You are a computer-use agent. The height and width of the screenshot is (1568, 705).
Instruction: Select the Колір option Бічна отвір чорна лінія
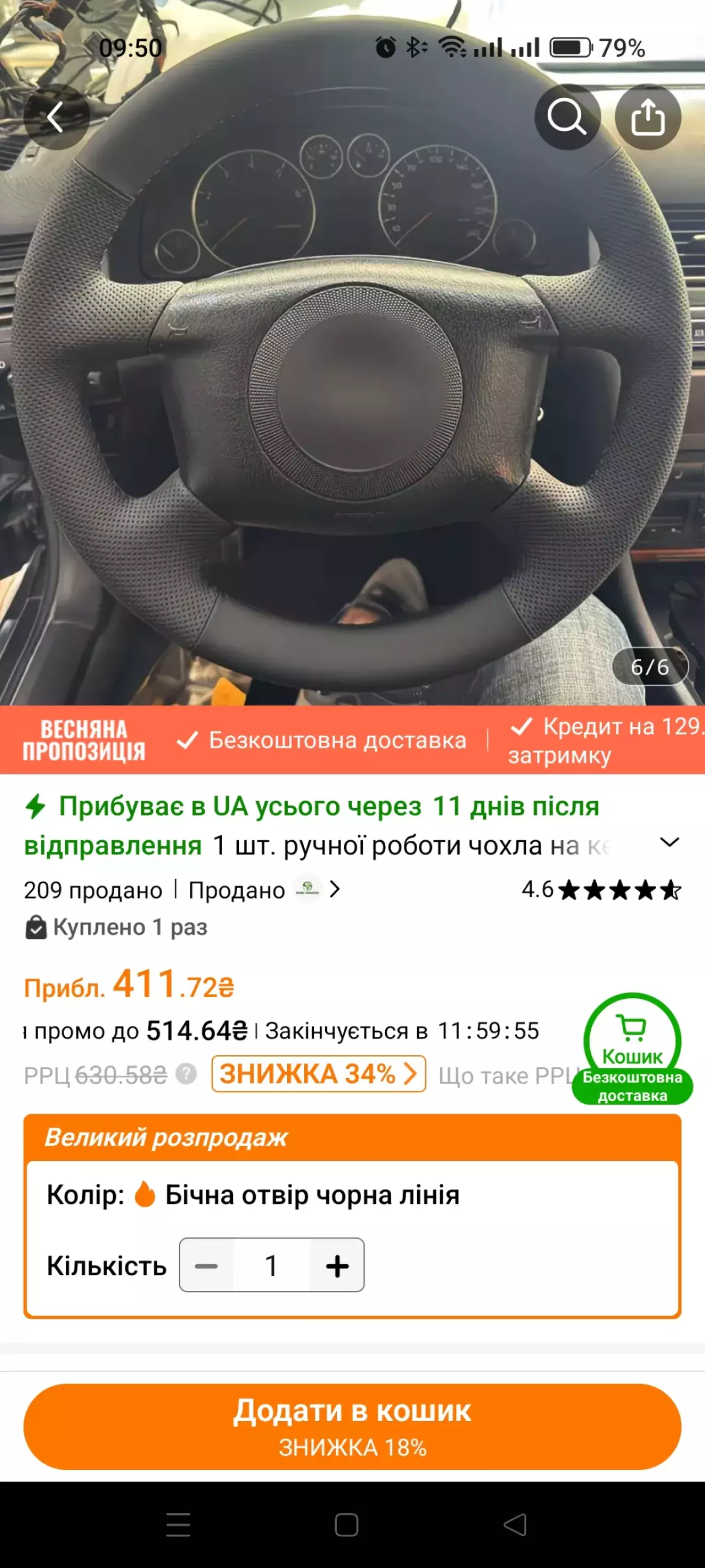click(312, 1195)
